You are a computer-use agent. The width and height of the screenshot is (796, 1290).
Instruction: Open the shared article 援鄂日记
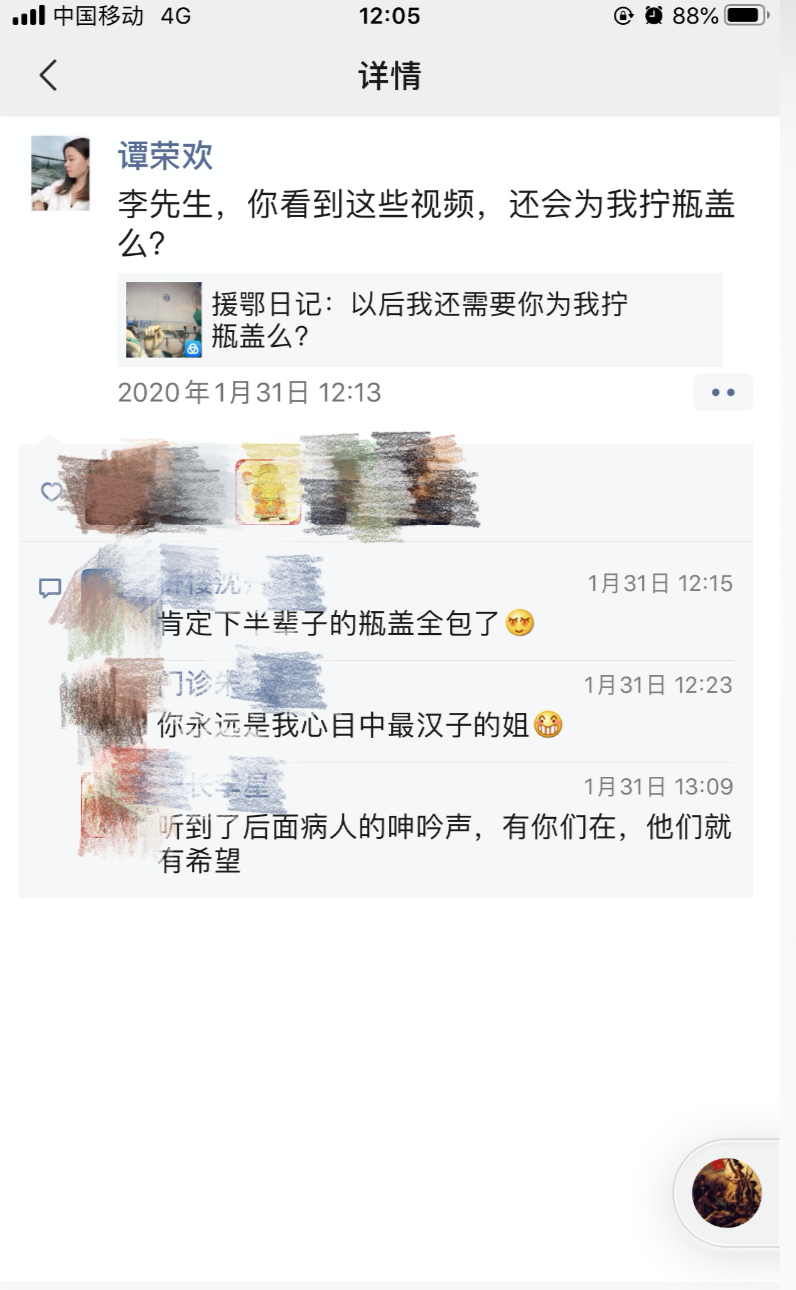[x=420, y=320]
